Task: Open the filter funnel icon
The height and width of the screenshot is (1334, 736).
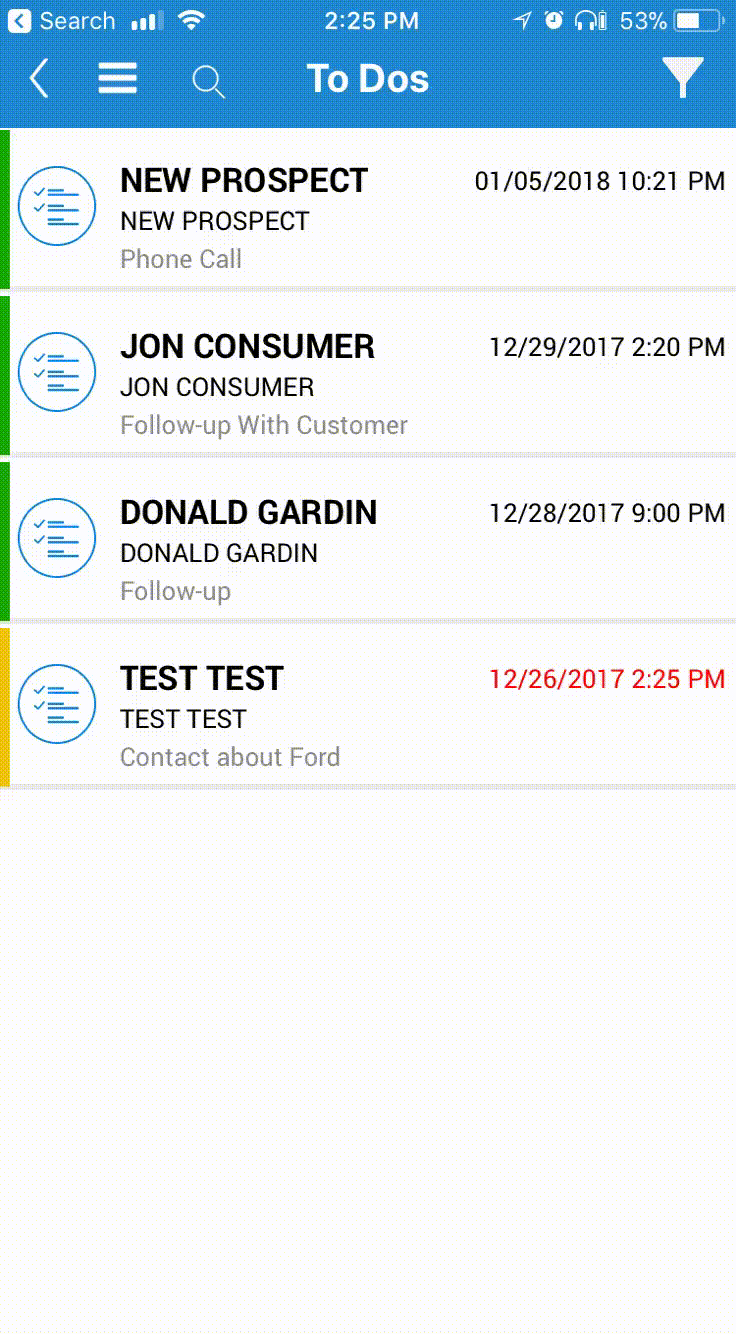Action: pyautogui.click(x=684, y=78)
